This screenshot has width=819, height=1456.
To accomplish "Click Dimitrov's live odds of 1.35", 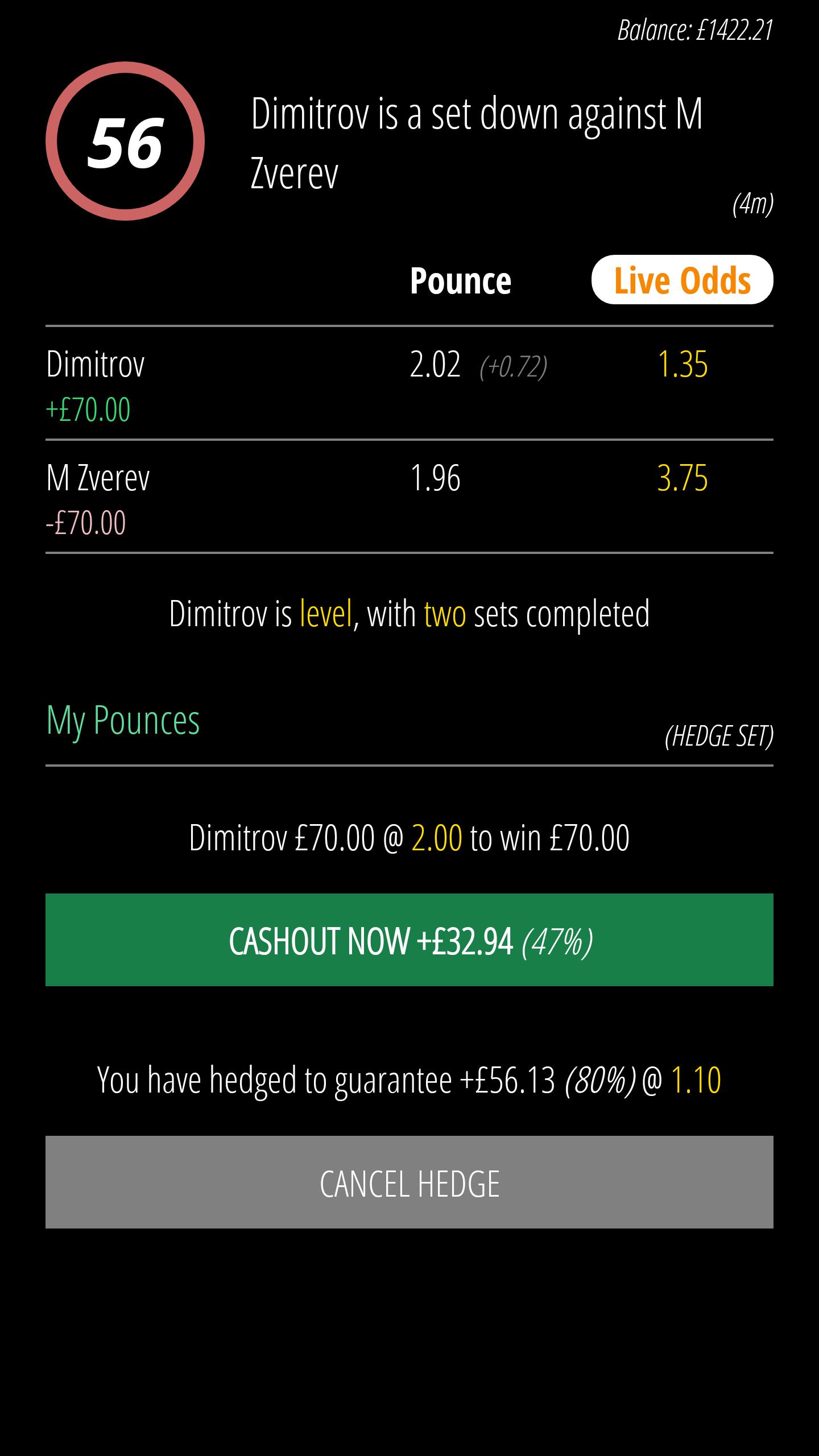I will point(682,367).
